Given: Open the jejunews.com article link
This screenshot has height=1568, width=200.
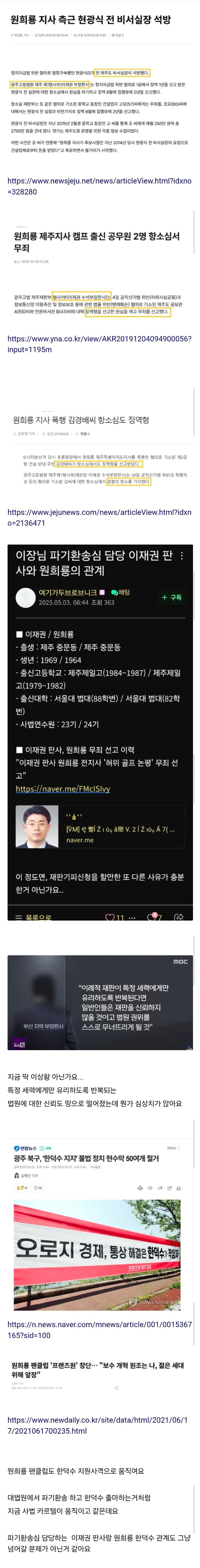Looking at the screenshot, I should pos(99,517).
